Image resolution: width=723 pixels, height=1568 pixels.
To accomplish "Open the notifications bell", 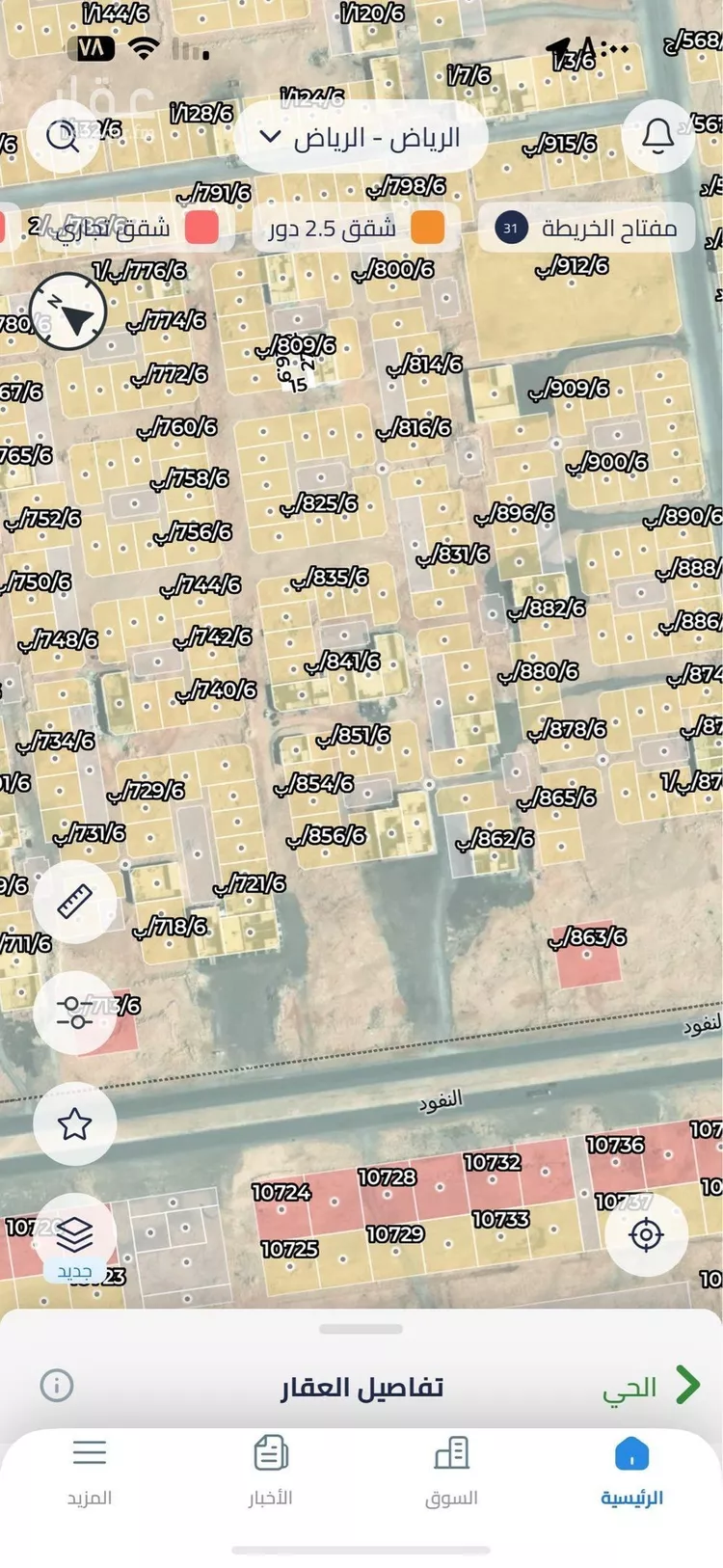I will tap(658, 136).
